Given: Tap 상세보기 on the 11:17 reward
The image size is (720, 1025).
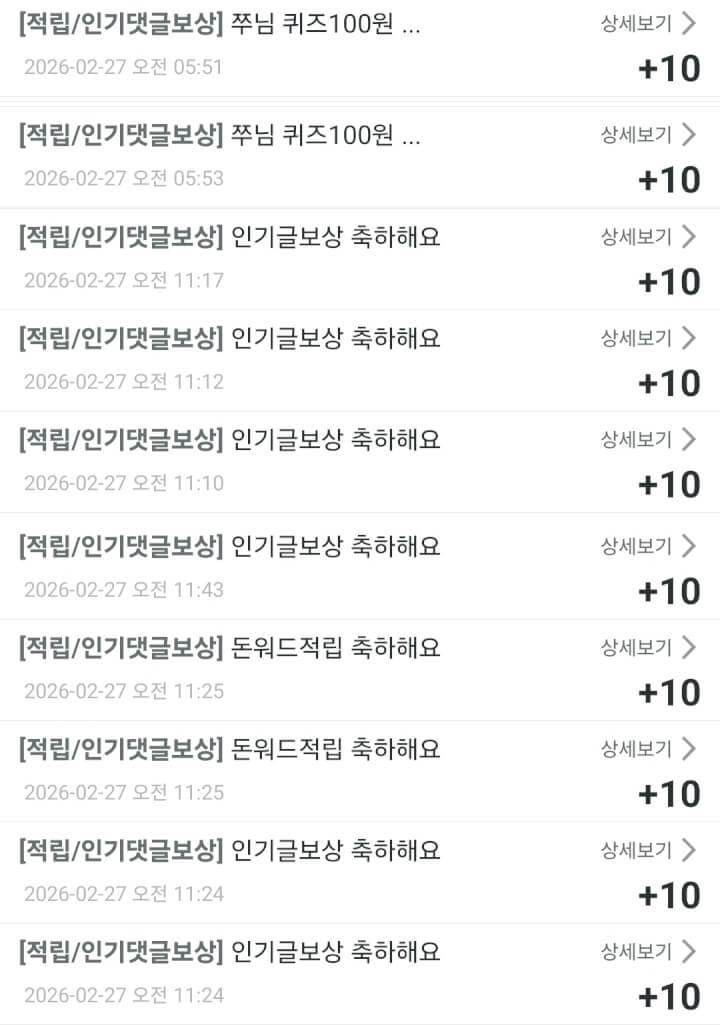Looking at the screenshot, I should point(647,237).
